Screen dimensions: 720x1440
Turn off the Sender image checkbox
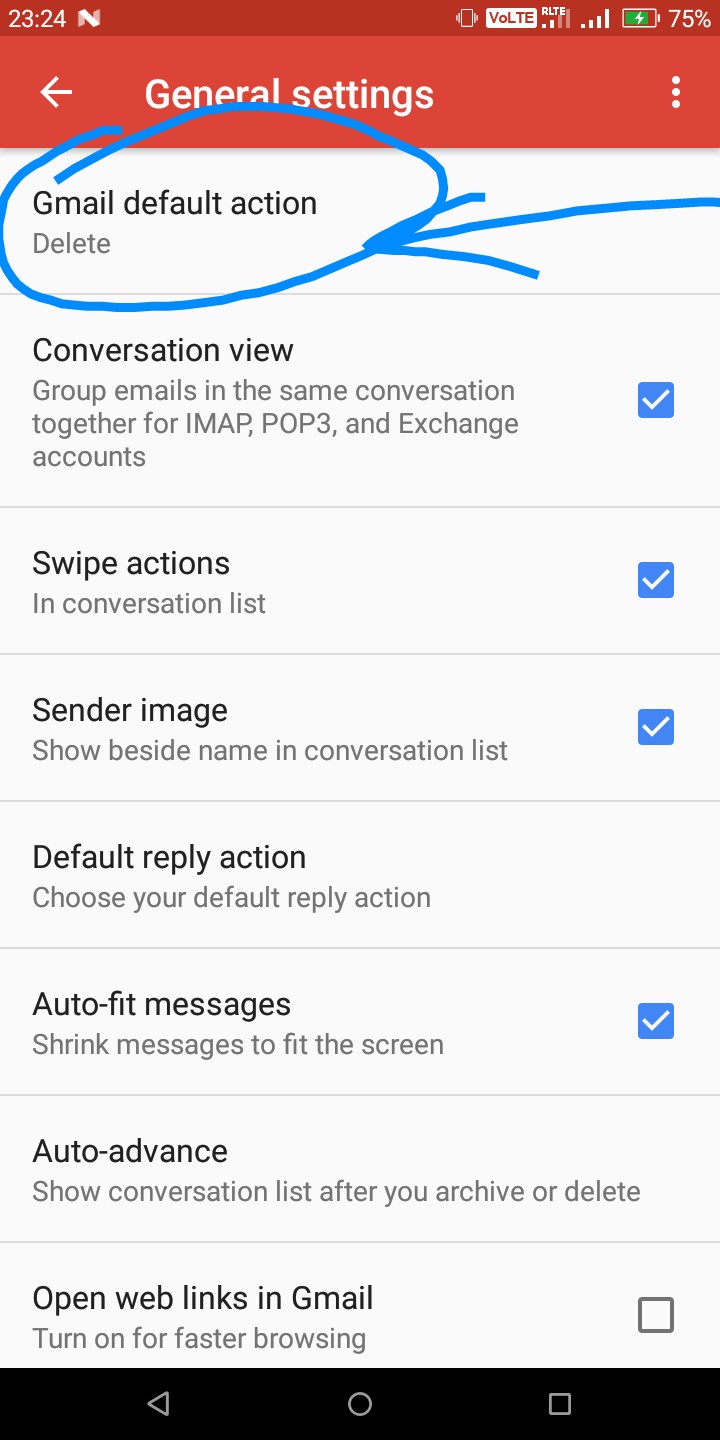[656, 727]
